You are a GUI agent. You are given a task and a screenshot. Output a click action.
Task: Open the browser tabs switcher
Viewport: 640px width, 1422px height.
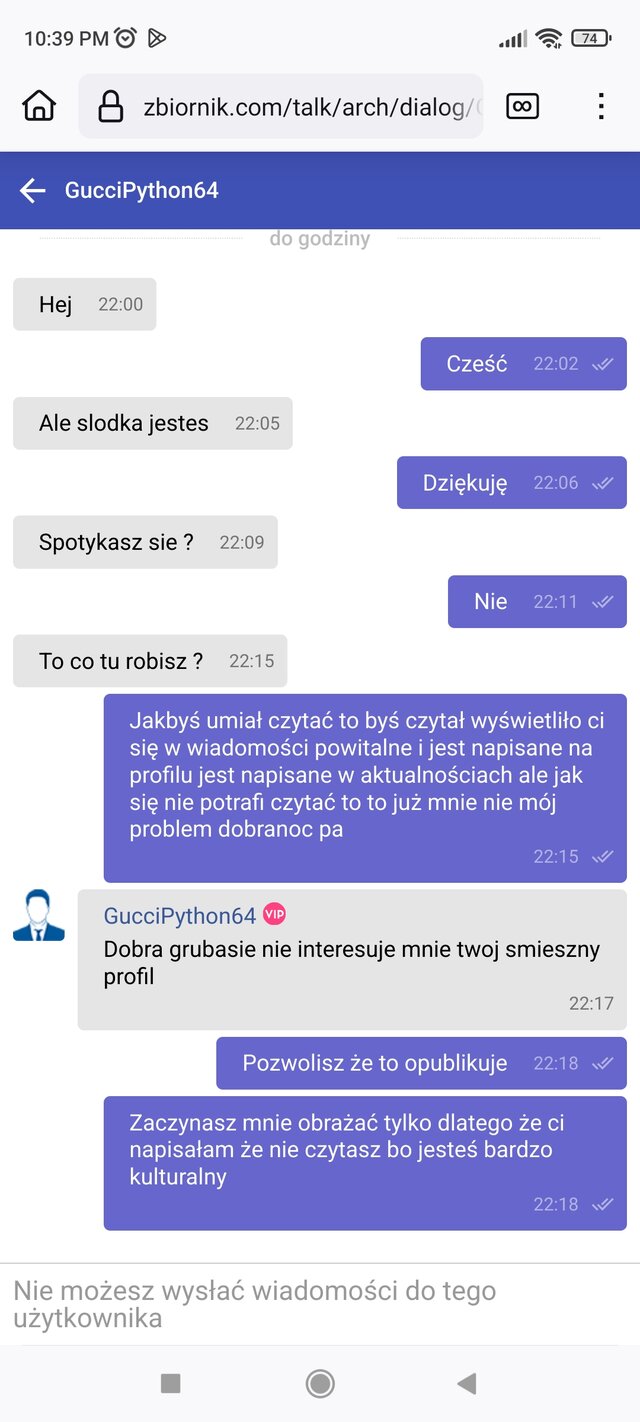pos(523,105)
